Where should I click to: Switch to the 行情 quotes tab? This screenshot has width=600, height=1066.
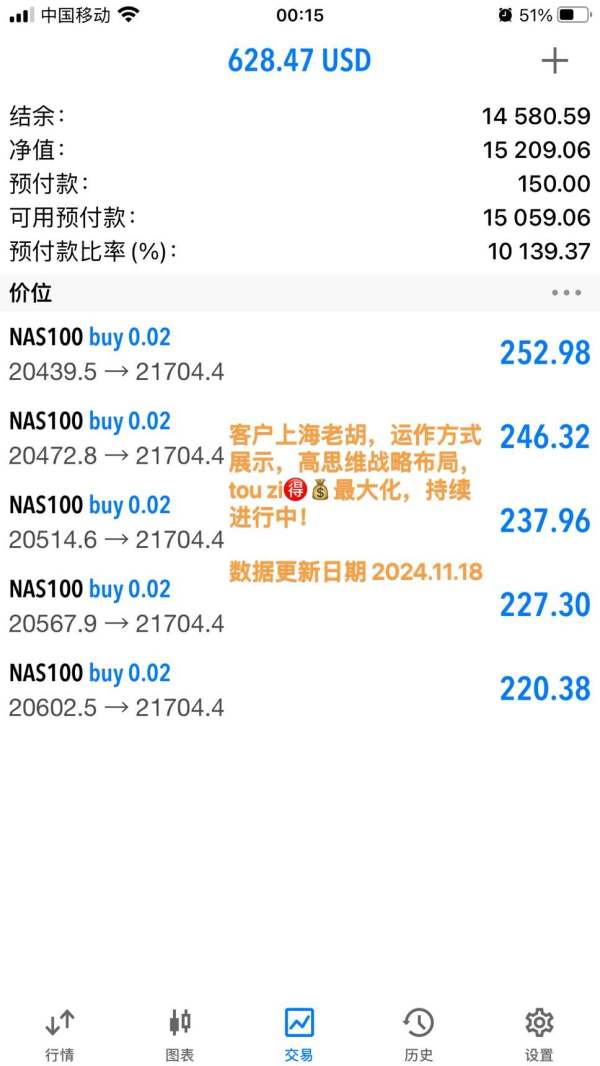[60, 1035]
